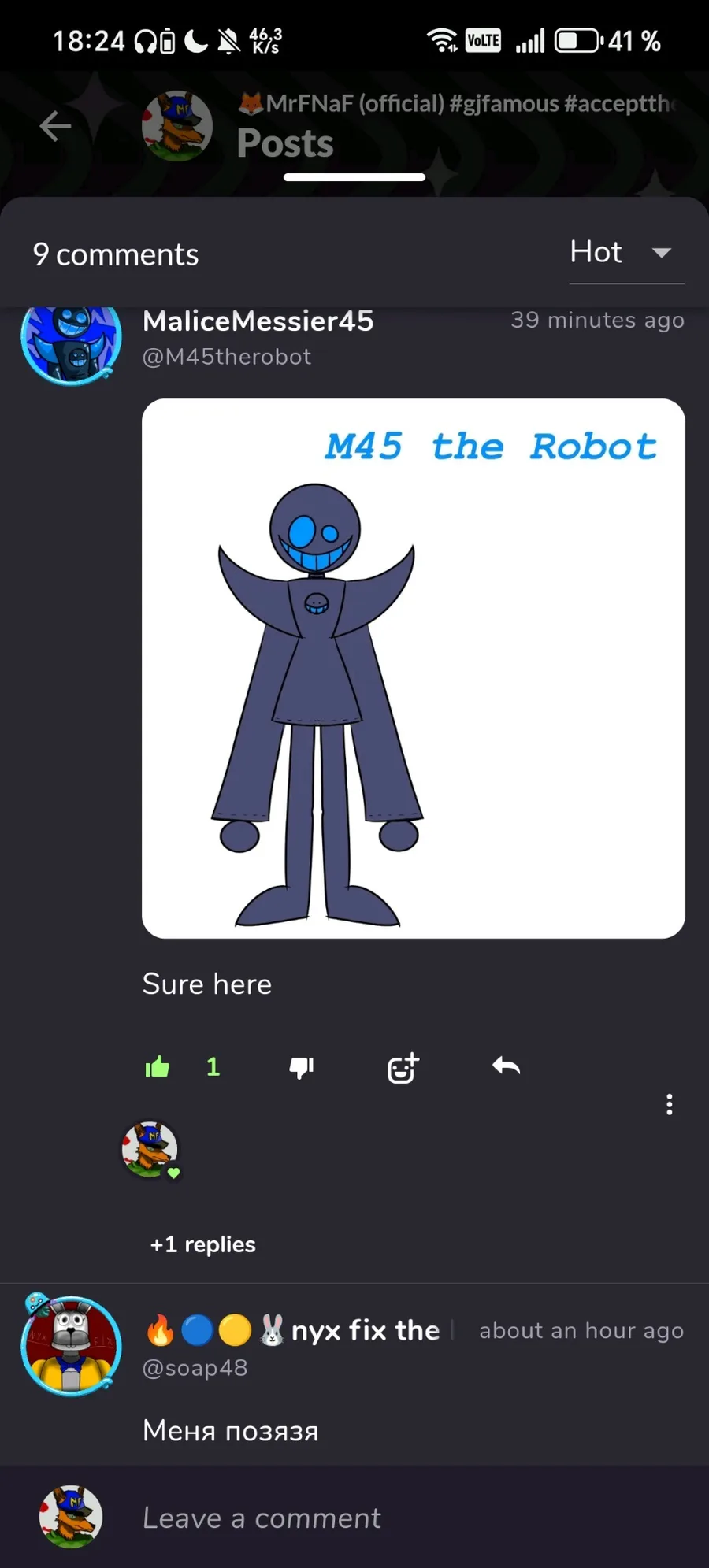Add a reaction to MaliceMessier45's comment
Screen dimensions: 709x1568
403,1068
